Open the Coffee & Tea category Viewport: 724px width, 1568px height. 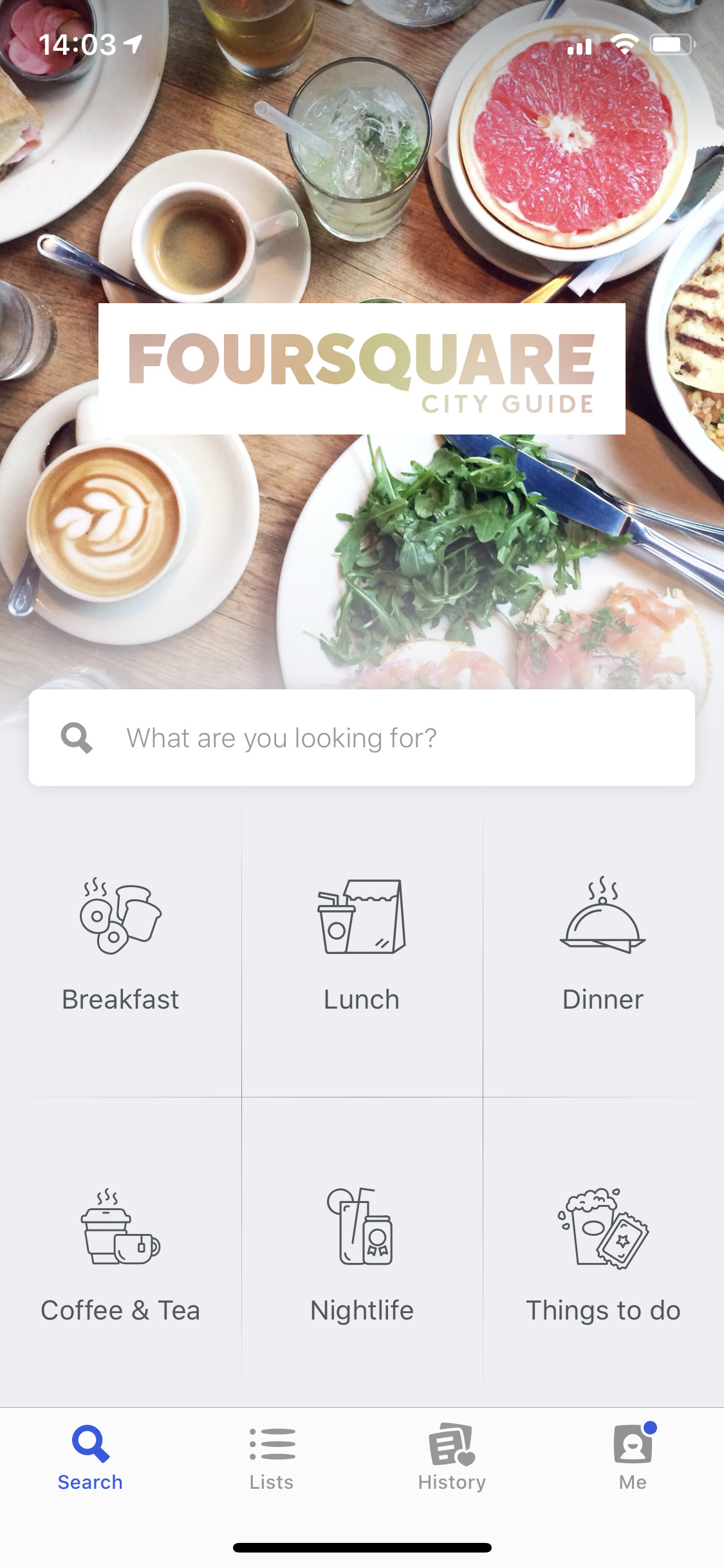tap(120, 1252)
